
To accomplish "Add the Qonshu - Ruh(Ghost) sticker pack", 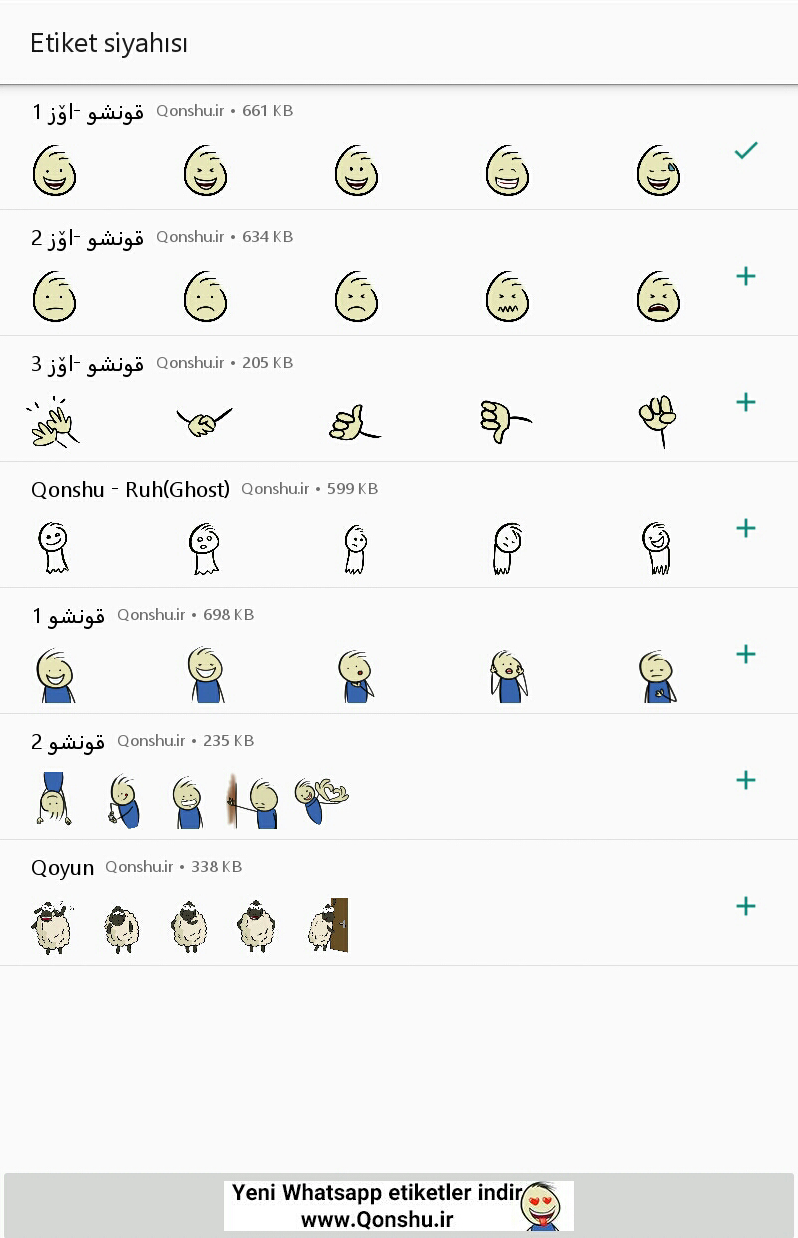I will tap(745, 528).
